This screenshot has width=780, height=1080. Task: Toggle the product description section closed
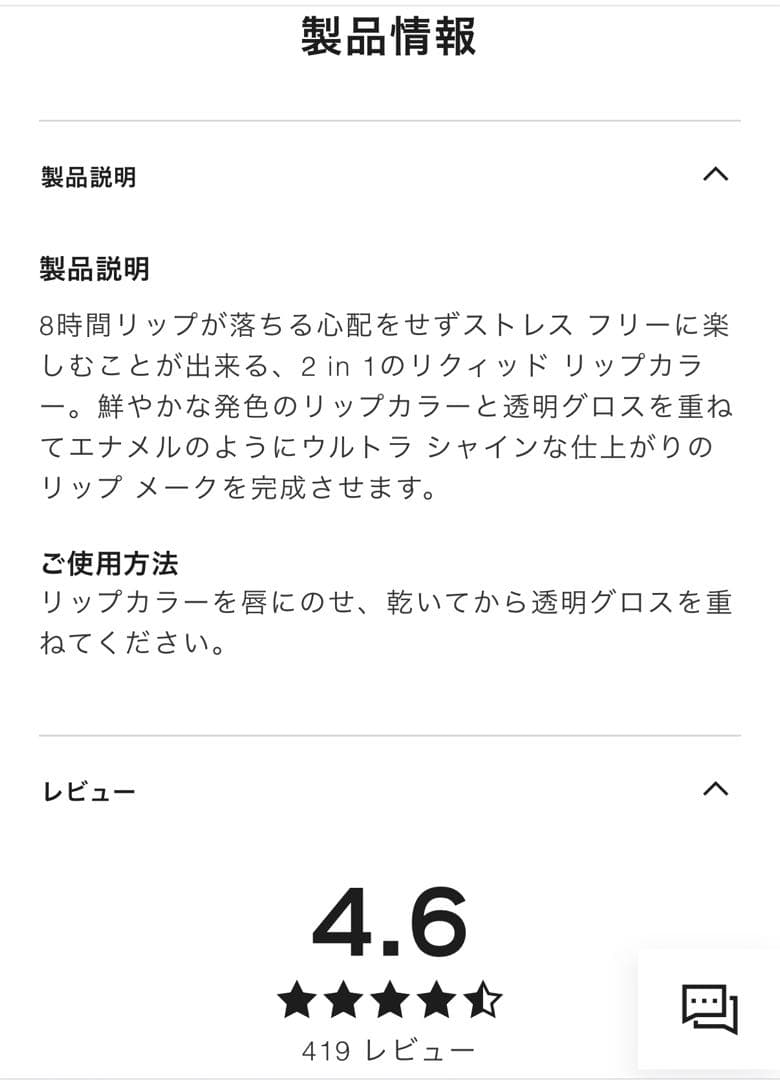713,172
